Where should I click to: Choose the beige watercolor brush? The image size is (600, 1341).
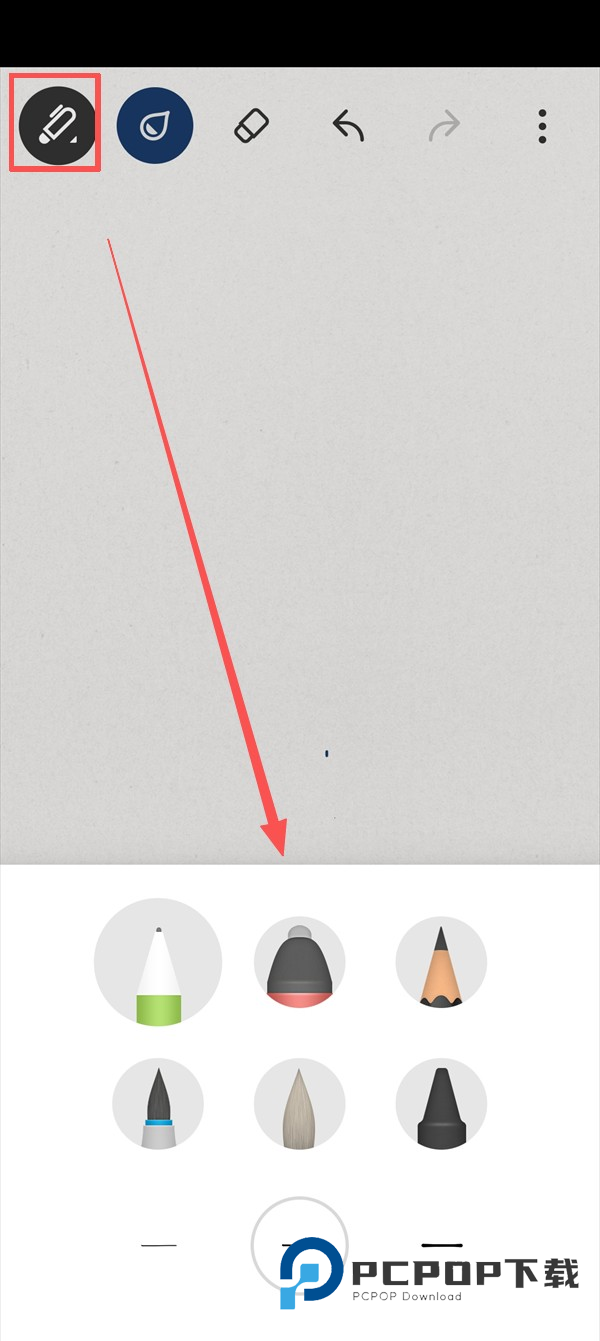click(300, 1104)
